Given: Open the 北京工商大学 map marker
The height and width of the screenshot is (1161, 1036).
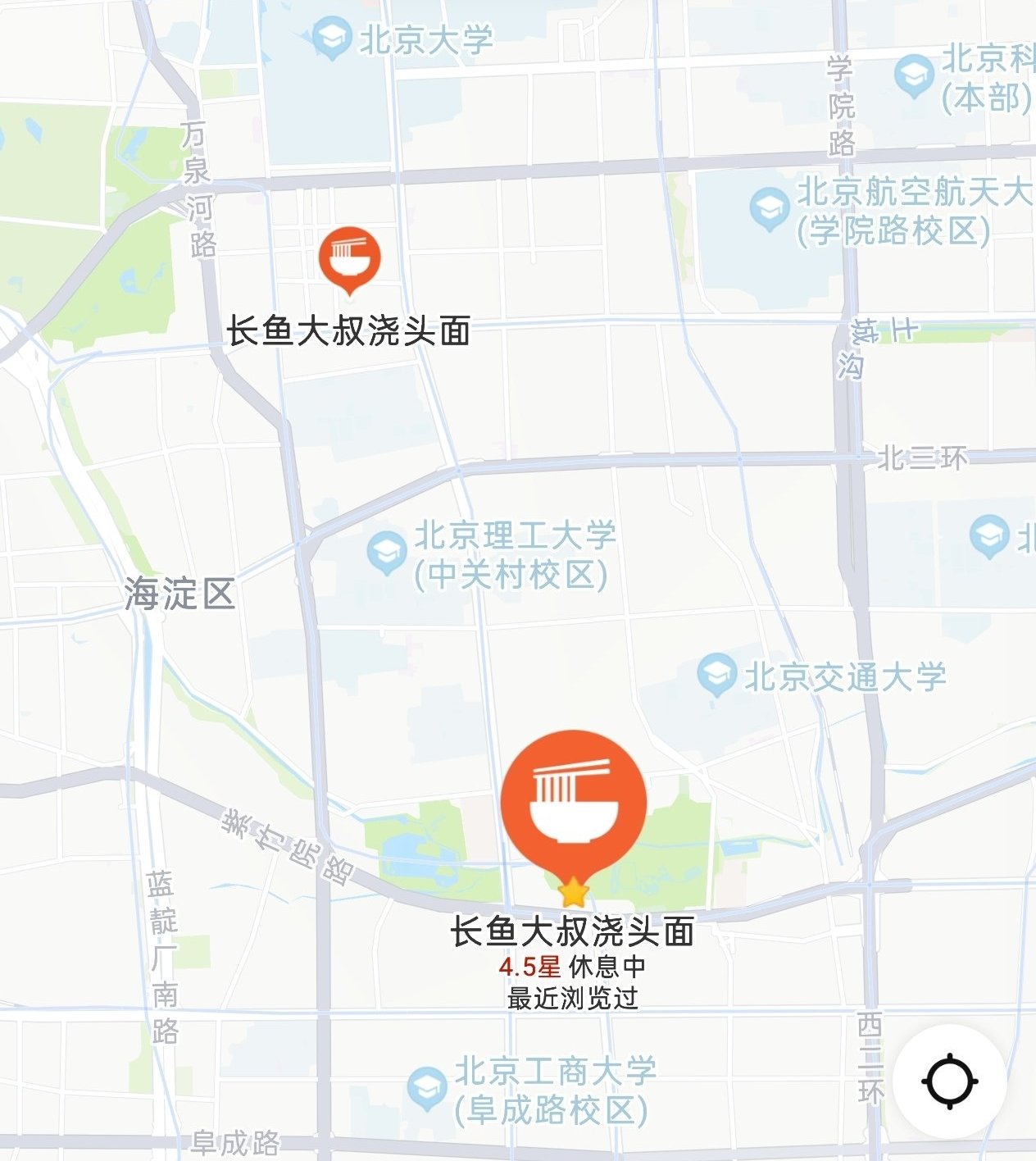Looking at the screenshot, I should pyautogui.click(x=426, y=1087).
